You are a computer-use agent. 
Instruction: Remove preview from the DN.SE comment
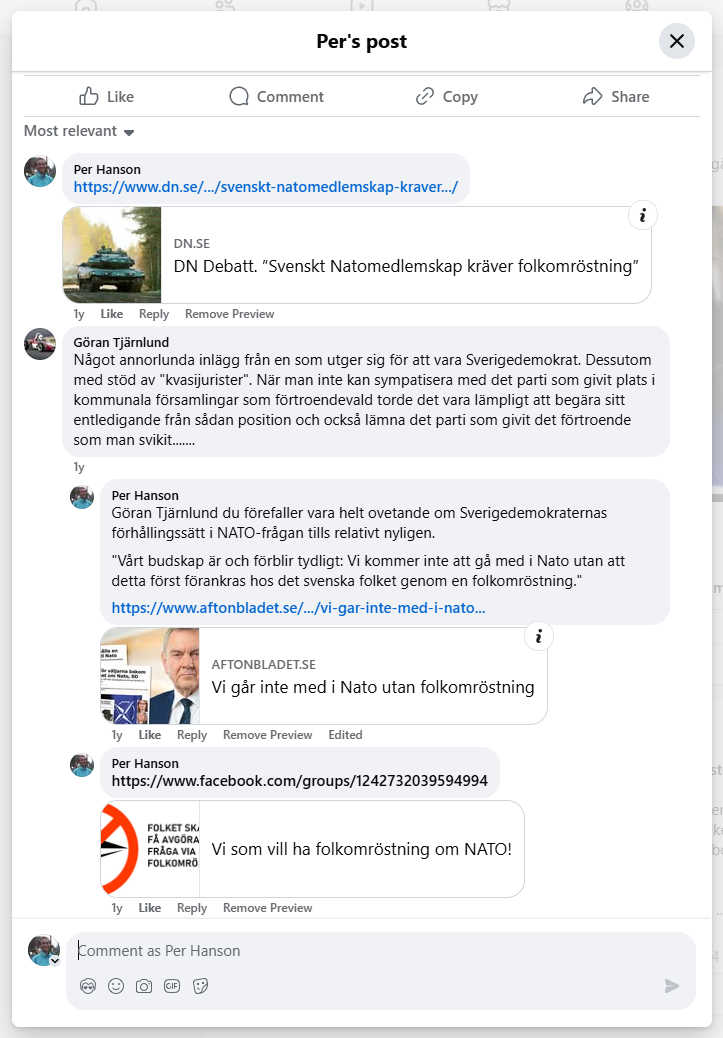[x=229, y=314]
